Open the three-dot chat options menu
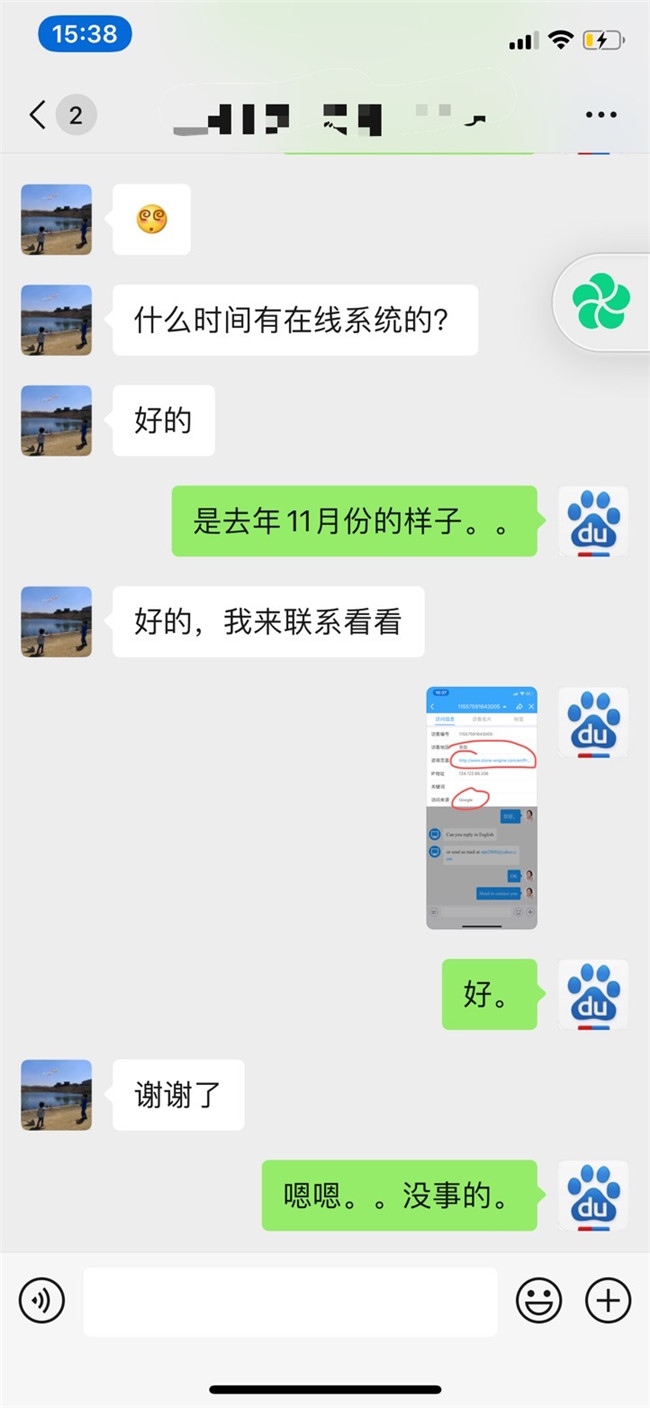This screenshot has width=650, height=1408. tap(600, 115)
